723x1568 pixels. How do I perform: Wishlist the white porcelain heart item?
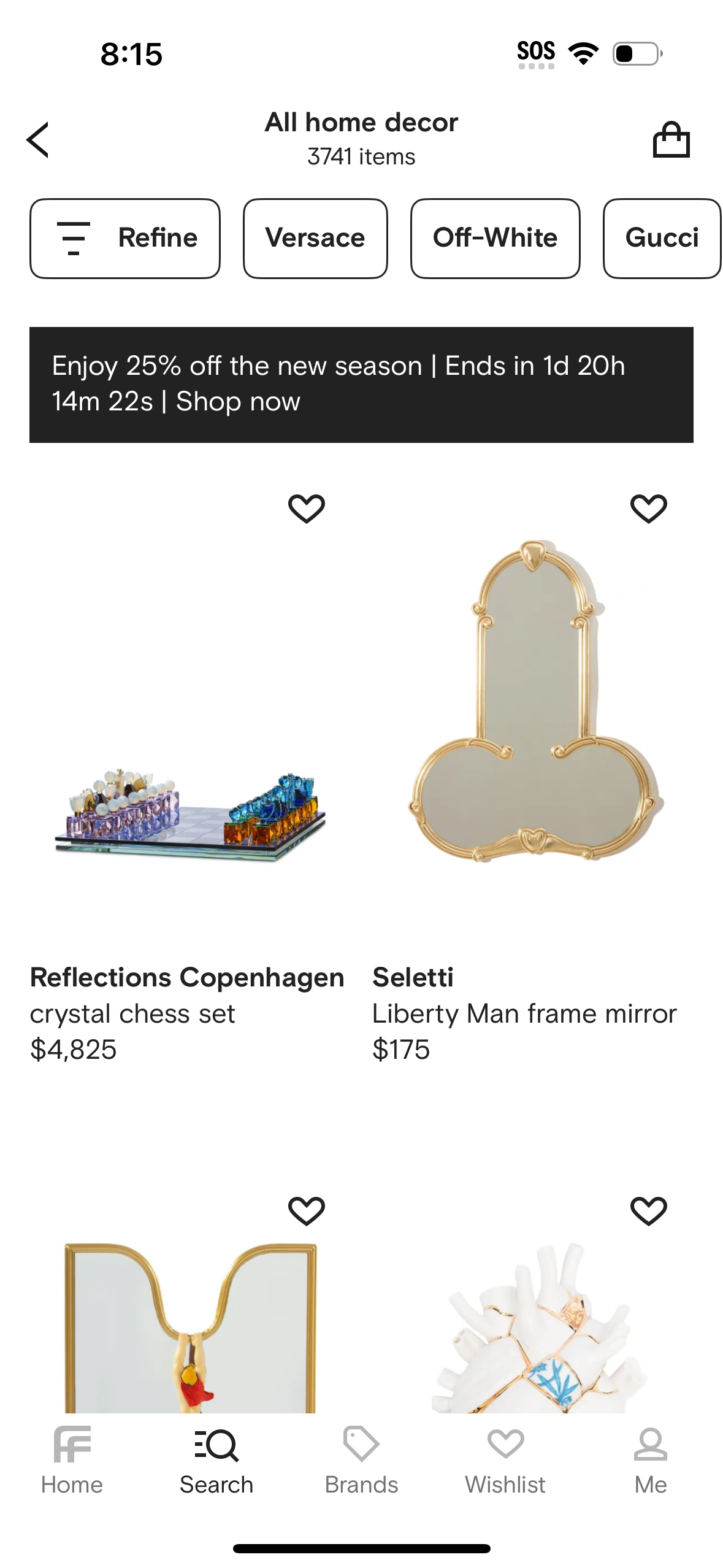coord(648,1210)
